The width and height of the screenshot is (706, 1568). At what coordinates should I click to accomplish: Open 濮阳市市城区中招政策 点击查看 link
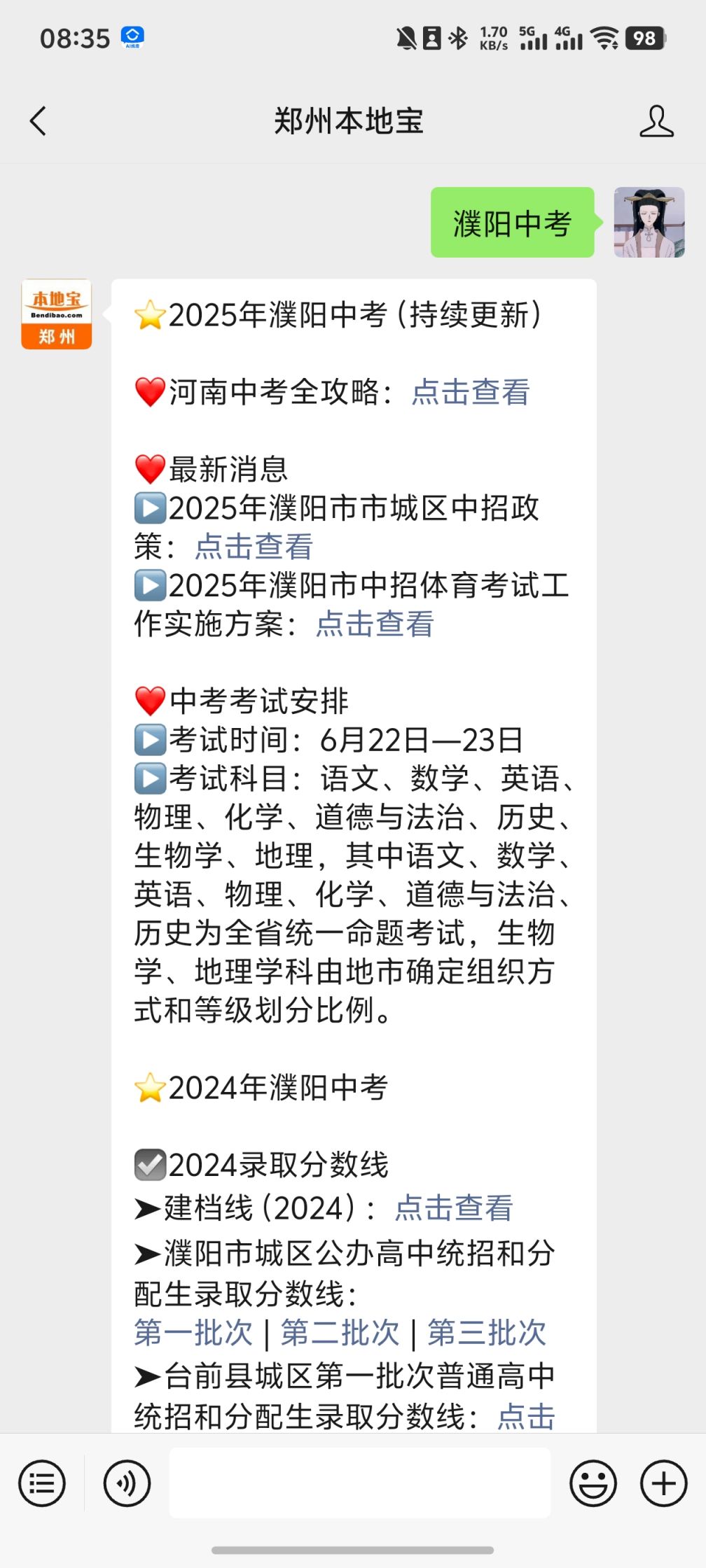254,547
